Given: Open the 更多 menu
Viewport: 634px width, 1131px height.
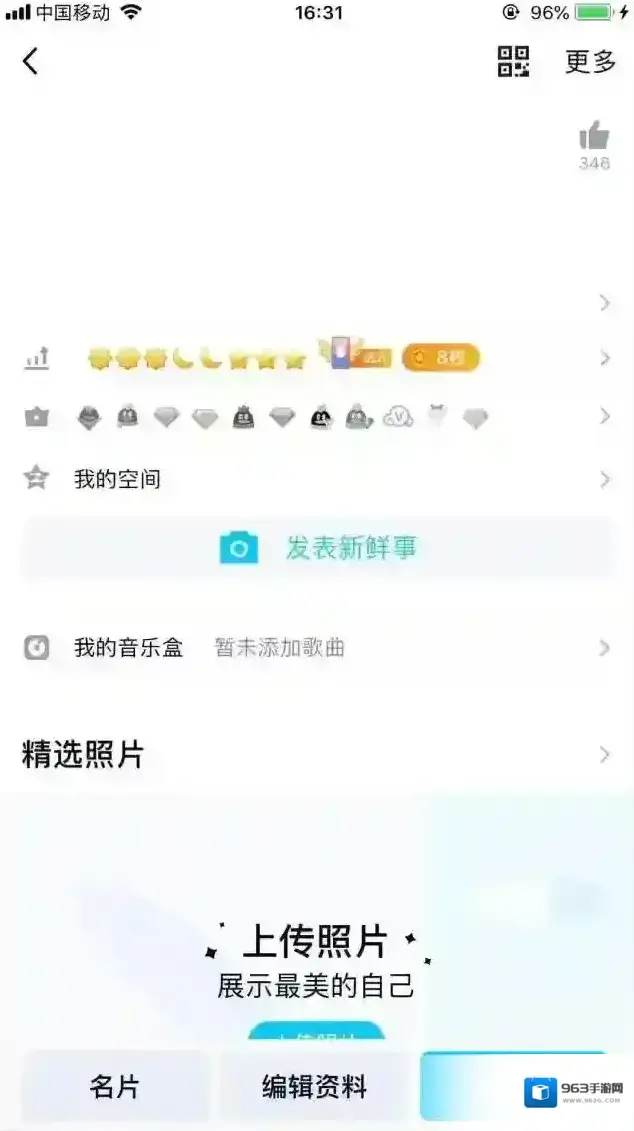Looking at the screenshot, I should click(590, 62).
